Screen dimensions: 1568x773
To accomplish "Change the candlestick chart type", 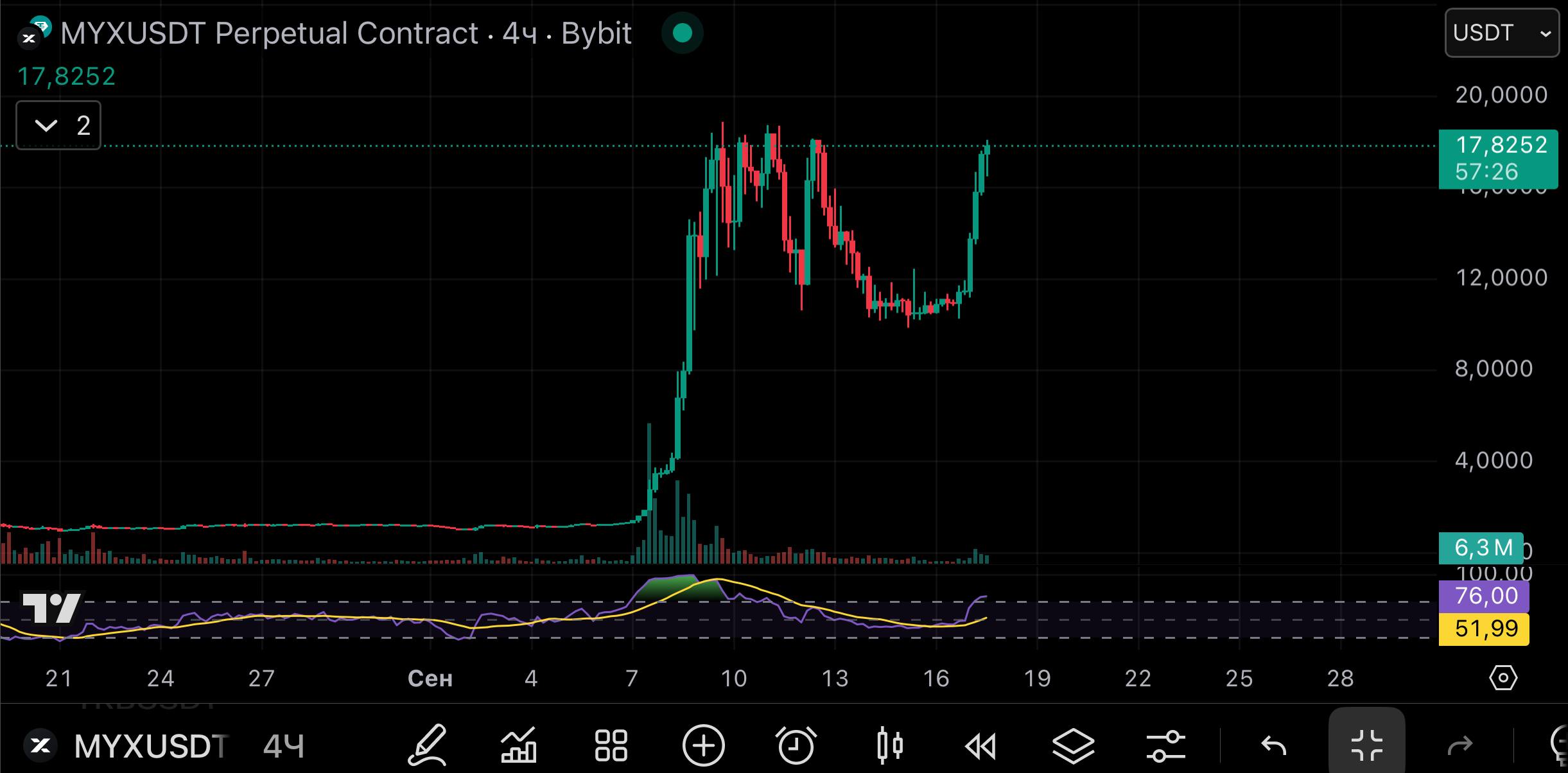I will click(889, 746).
